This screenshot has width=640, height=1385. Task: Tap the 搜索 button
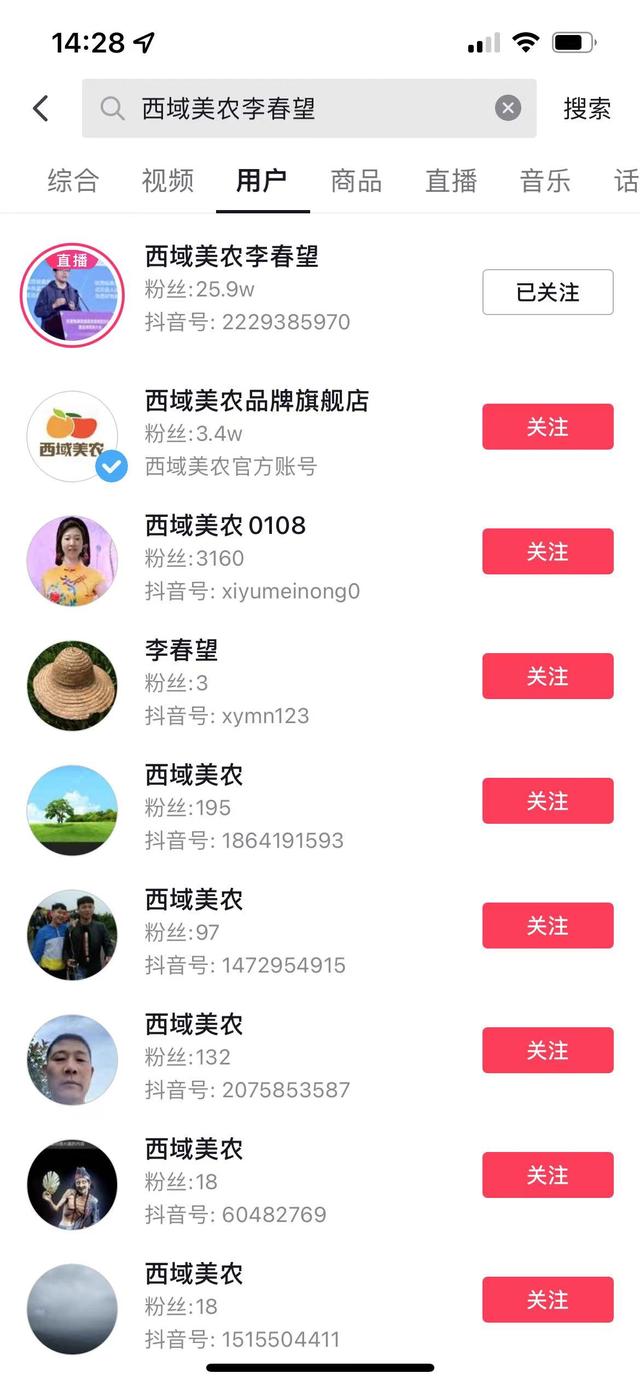coord(587,108)
